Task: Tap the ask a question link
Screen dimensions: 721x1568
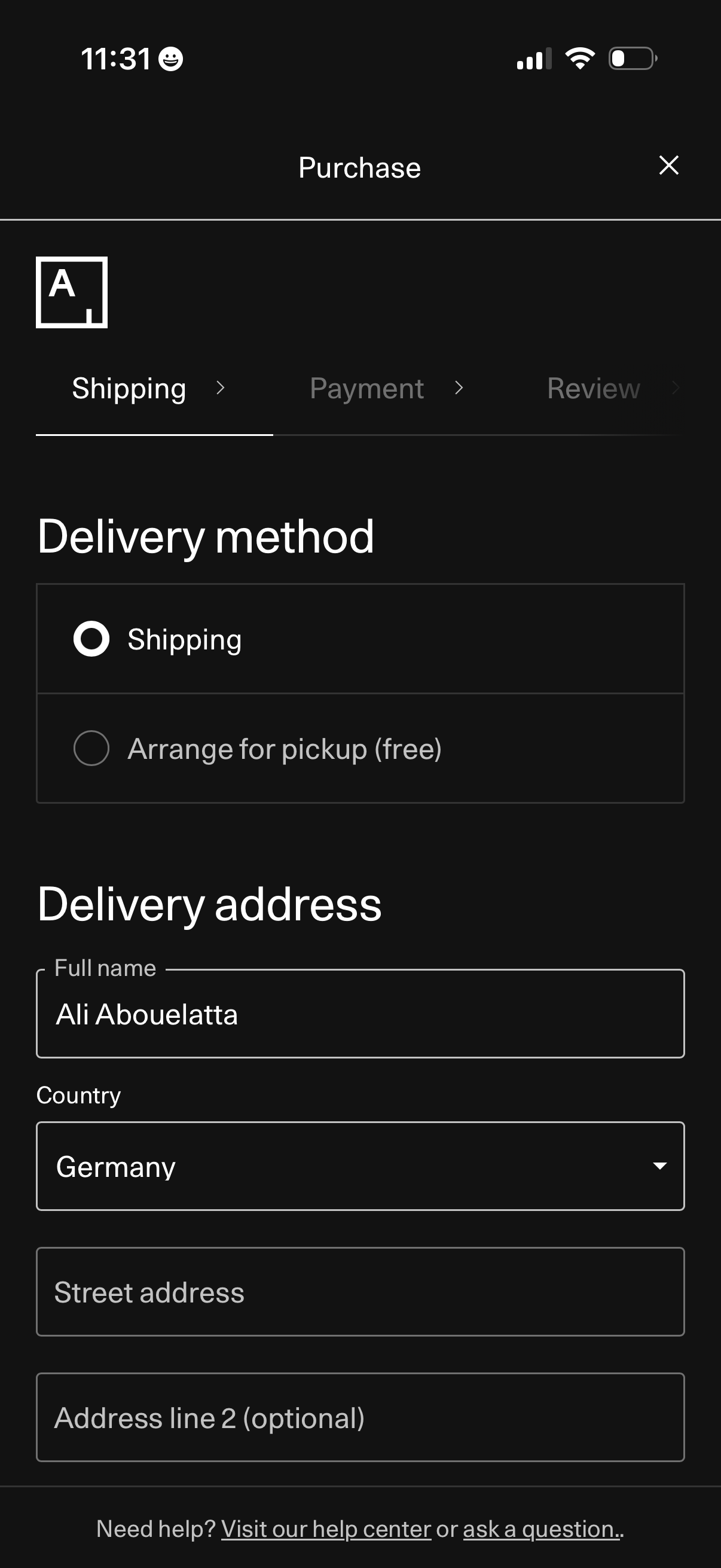Action: point(541,1529)
